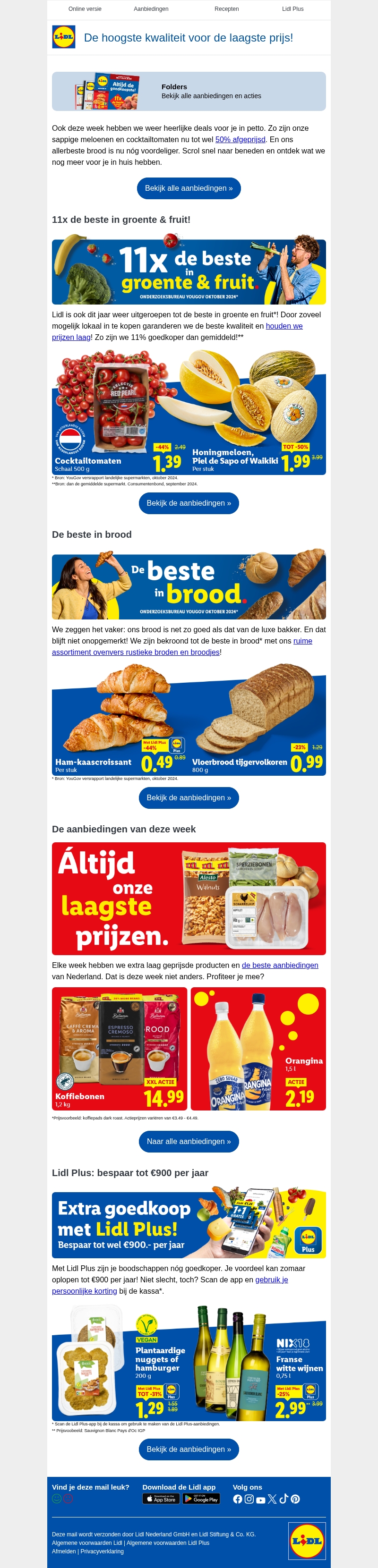
Task: View the Orangina actie card
Action: pyautogui.click(x=258, y=1049)
